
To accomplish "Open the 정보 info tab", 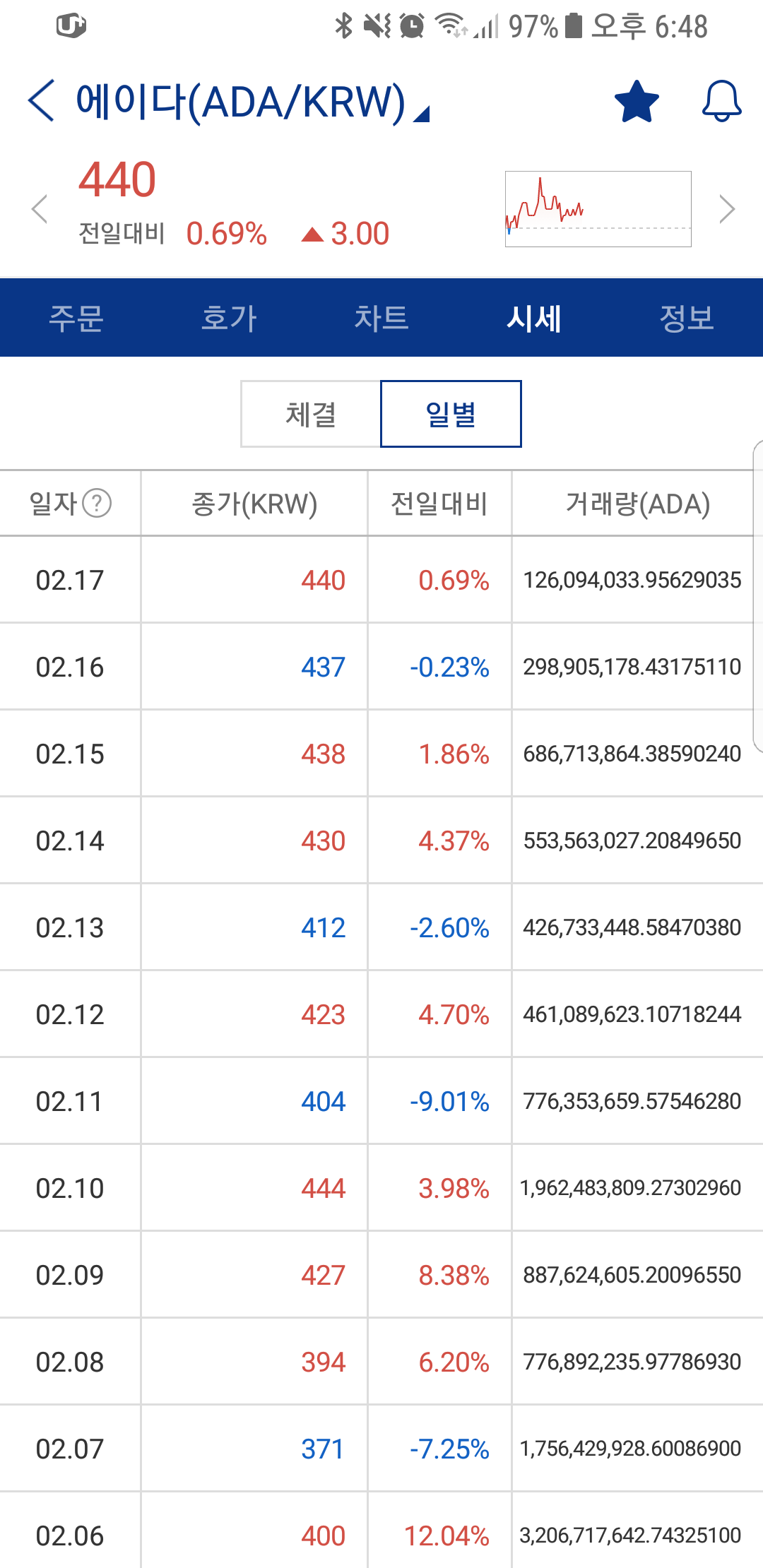I will point(687,319).
